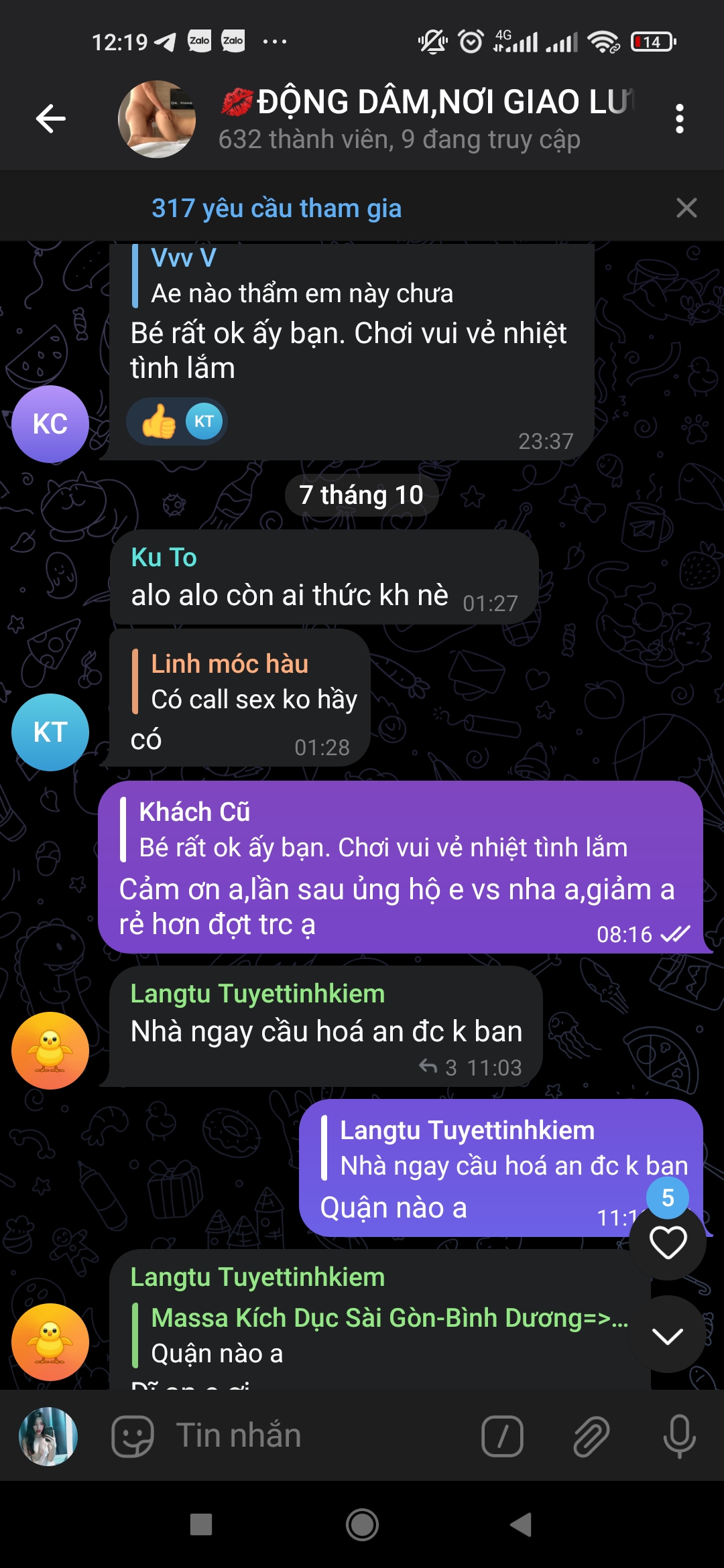
Task: Tap the send-as profile picture
Action: (48, 1436)
